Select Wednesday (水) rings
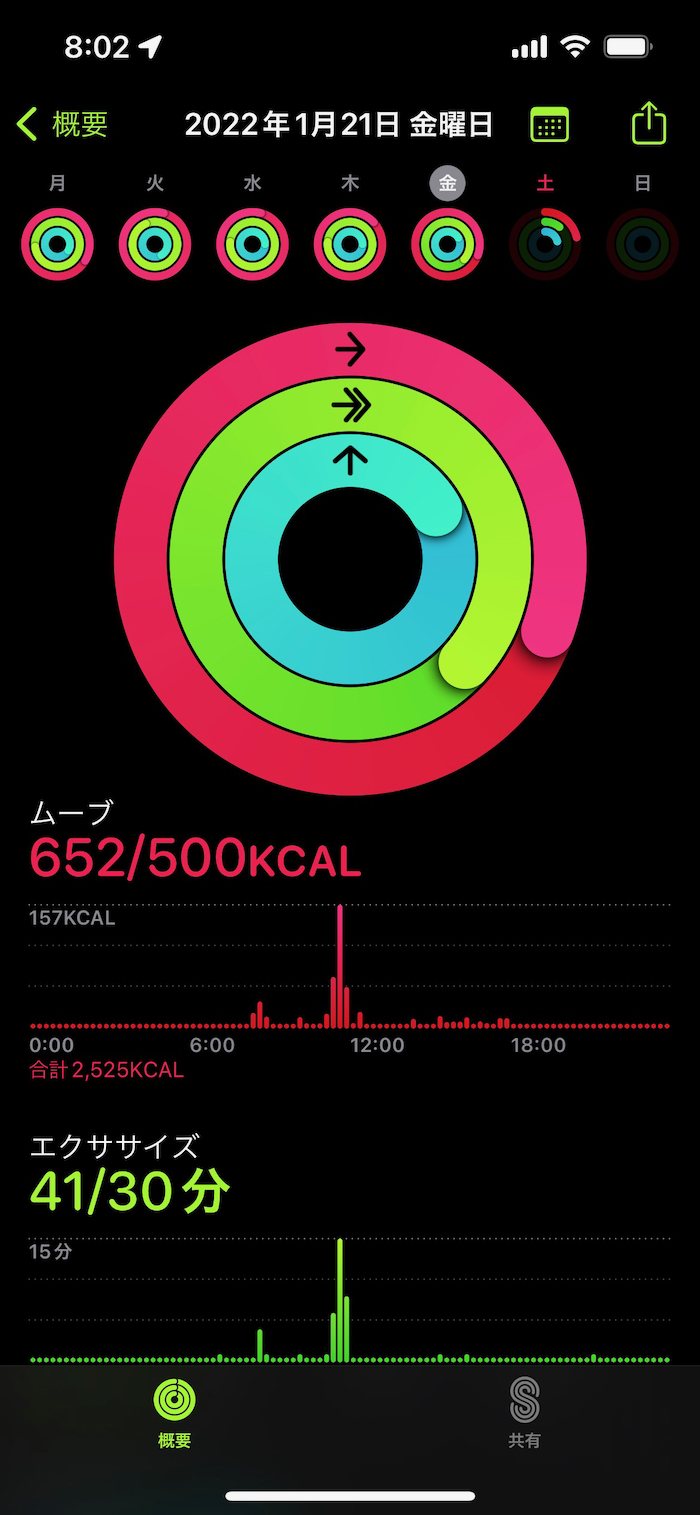 point(252,243)
